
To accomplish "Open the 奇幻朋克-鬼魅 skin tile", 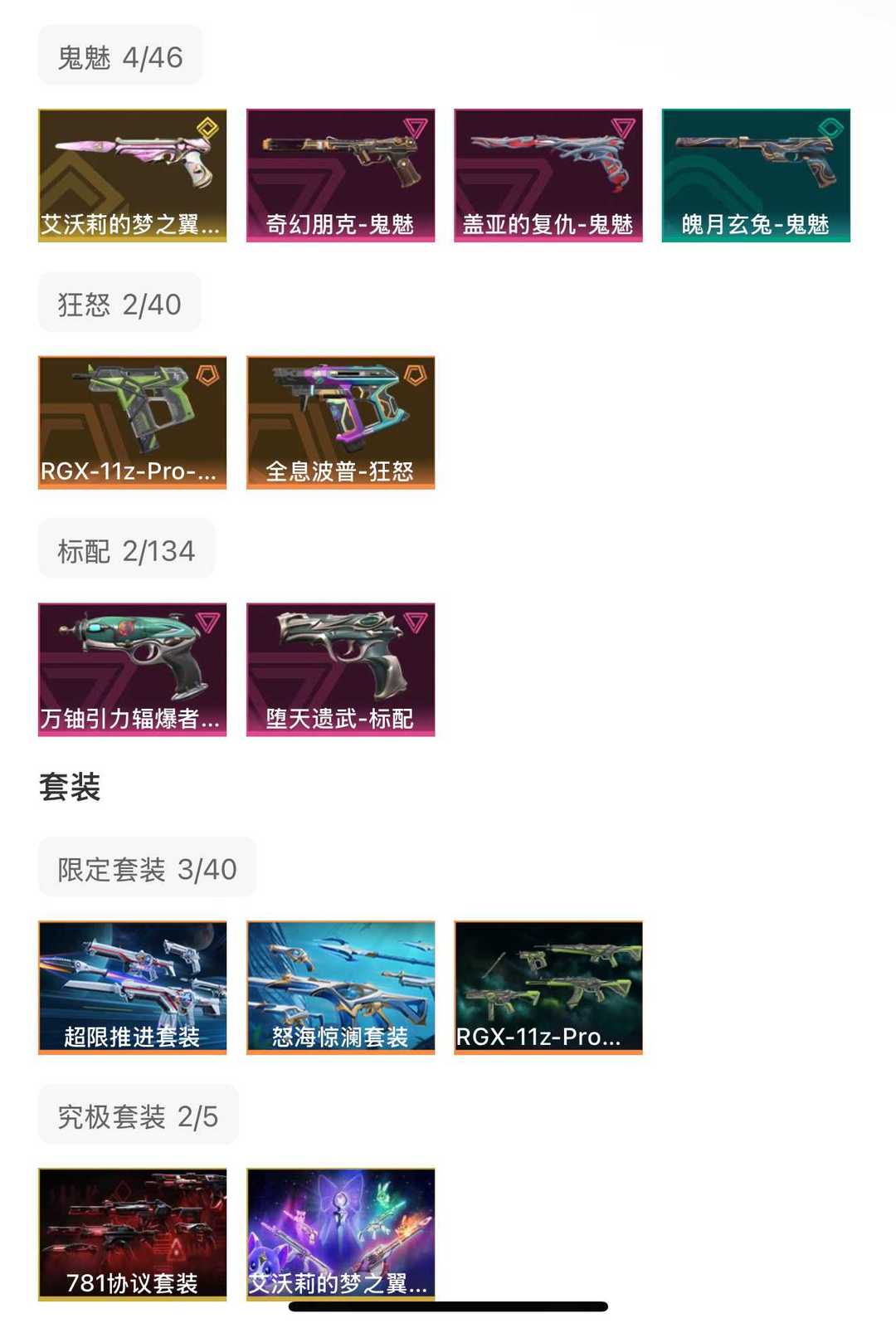I will tap(340, 175).
